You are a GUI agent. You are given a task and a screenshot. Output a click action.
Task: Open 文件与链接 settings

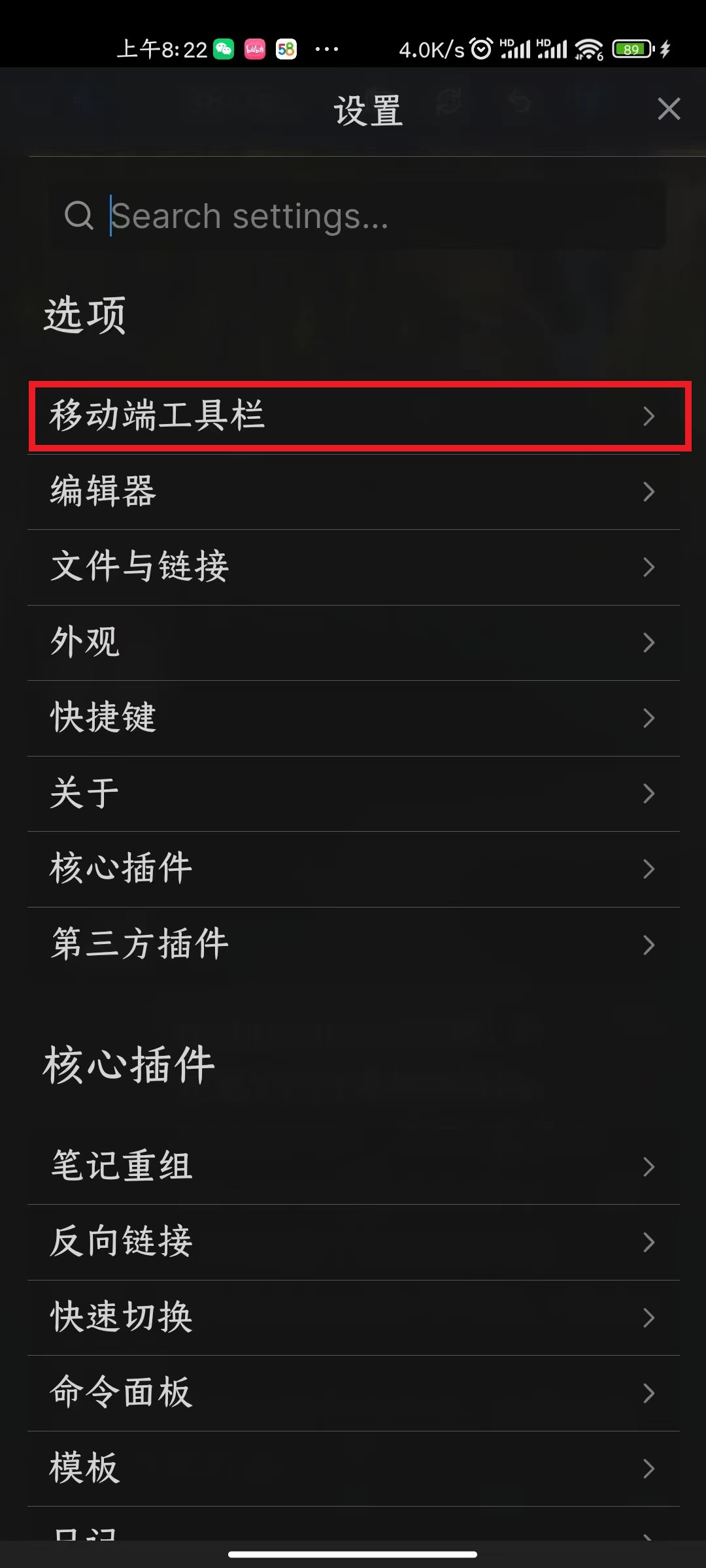pyautogui.click(x=354, y=567)
